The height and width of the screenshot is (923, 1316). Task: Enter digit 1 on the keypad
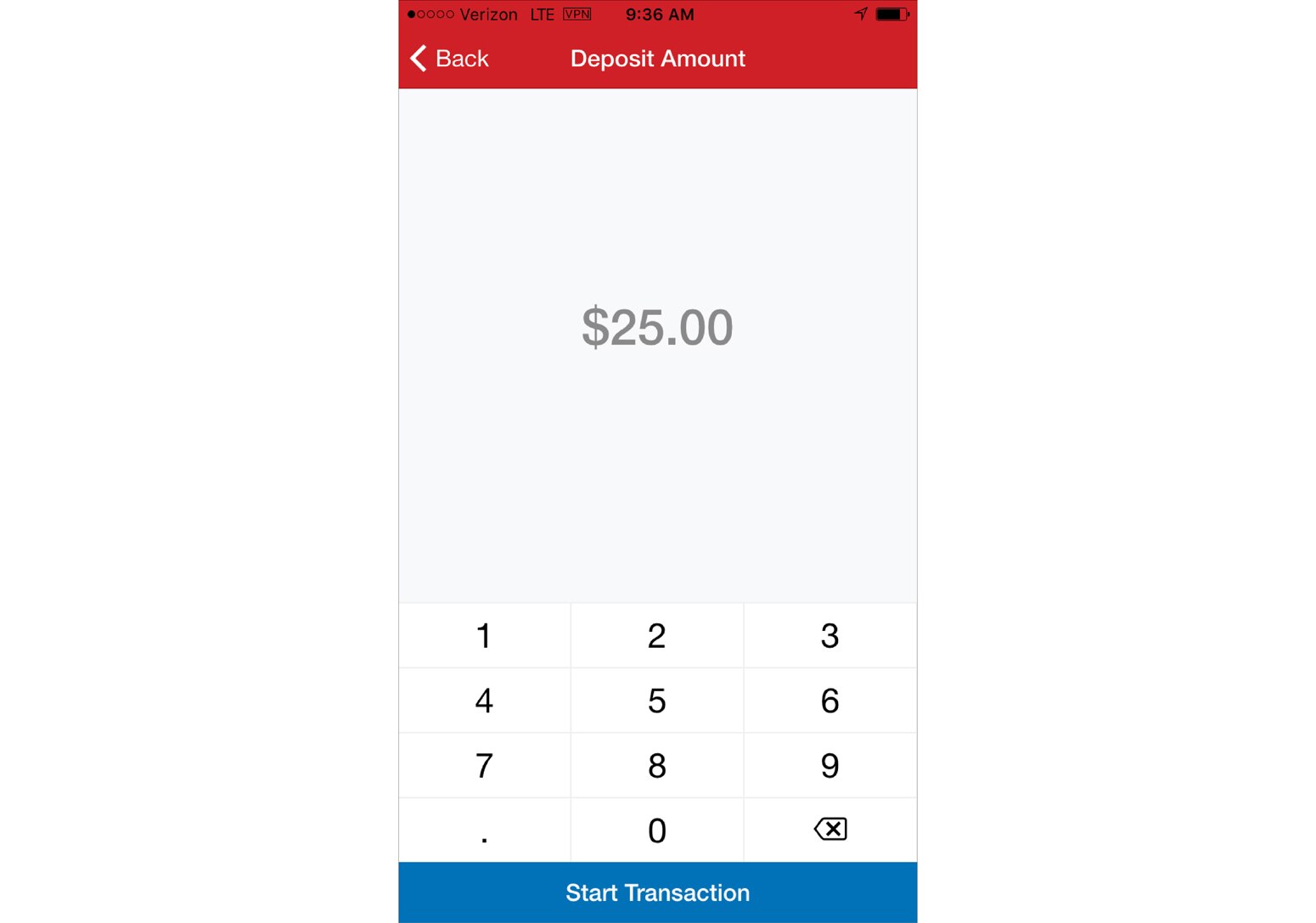(x=485, y=636)
